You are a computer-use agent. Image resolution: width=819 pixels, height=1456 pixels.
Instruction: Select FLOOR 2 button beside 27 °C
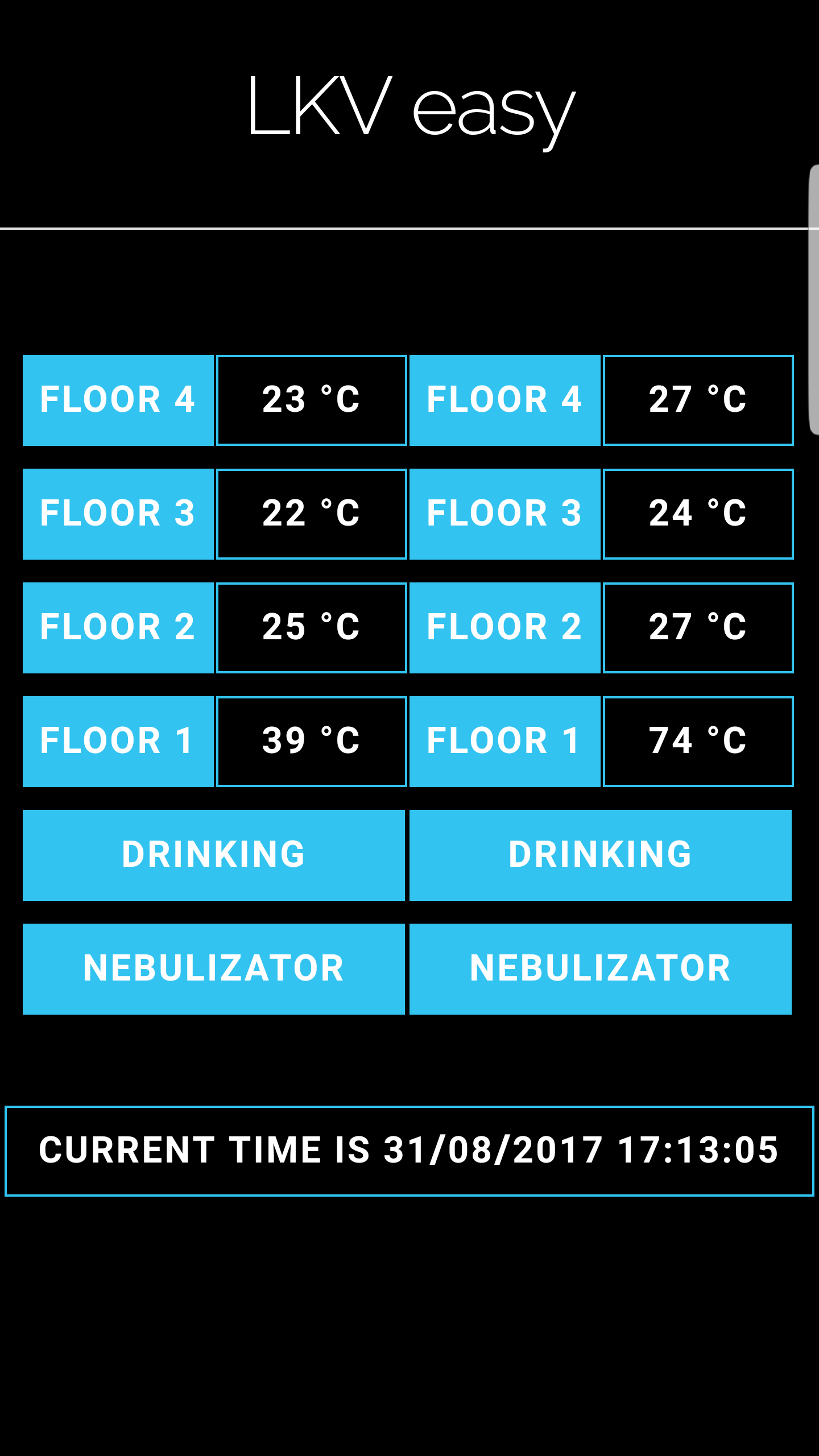(504, 627)
